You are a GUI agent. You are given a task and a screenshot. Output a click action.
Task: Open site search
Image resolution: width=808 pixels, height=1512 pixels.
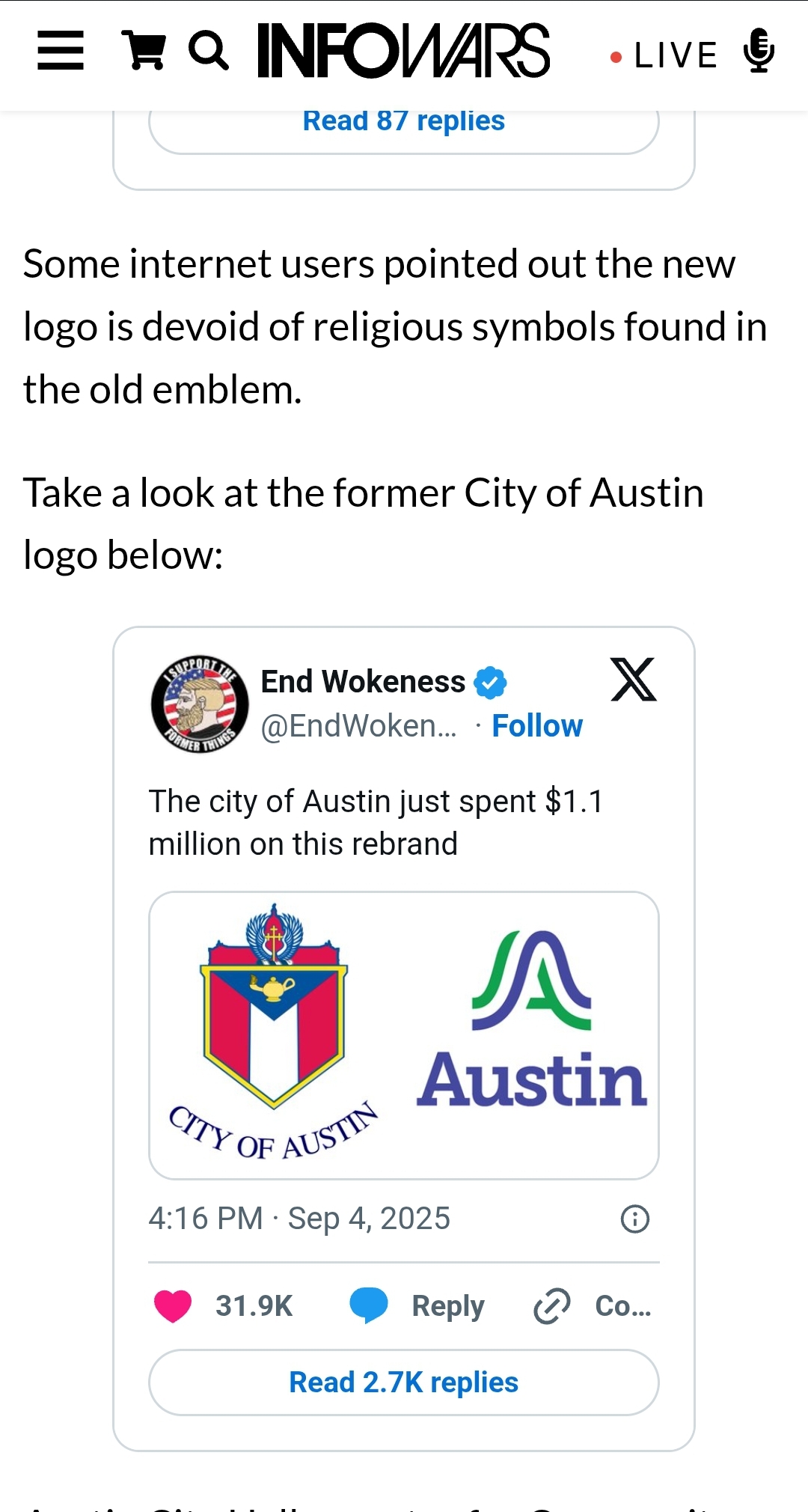pyautogui.click(x=208, y=51)
